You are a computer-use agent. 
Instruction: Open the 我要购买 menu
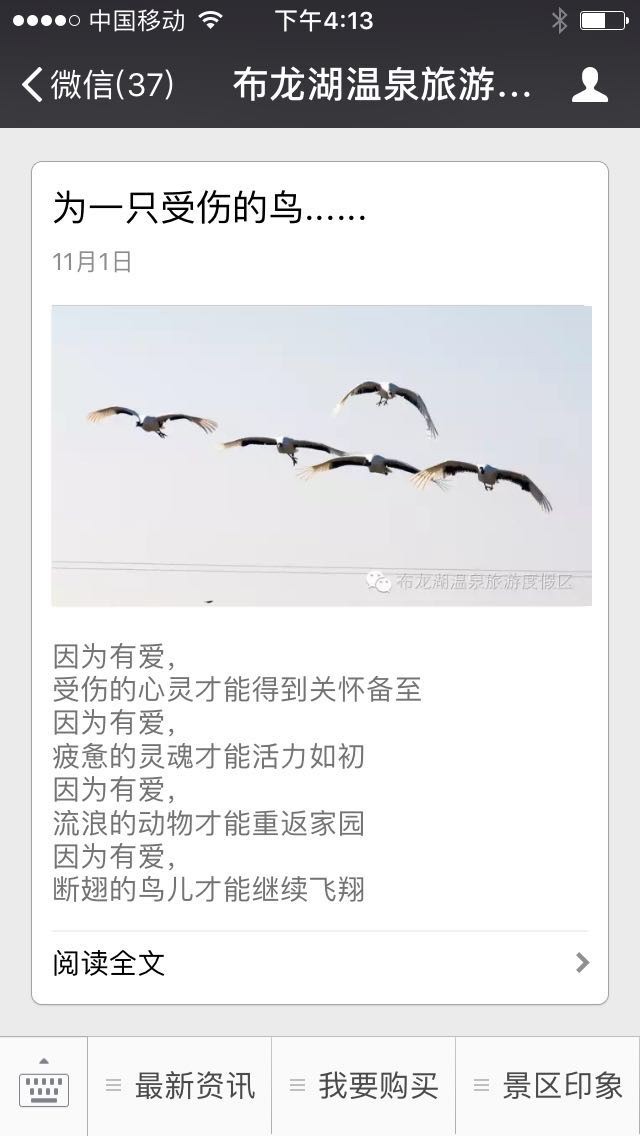(364, 1086)
